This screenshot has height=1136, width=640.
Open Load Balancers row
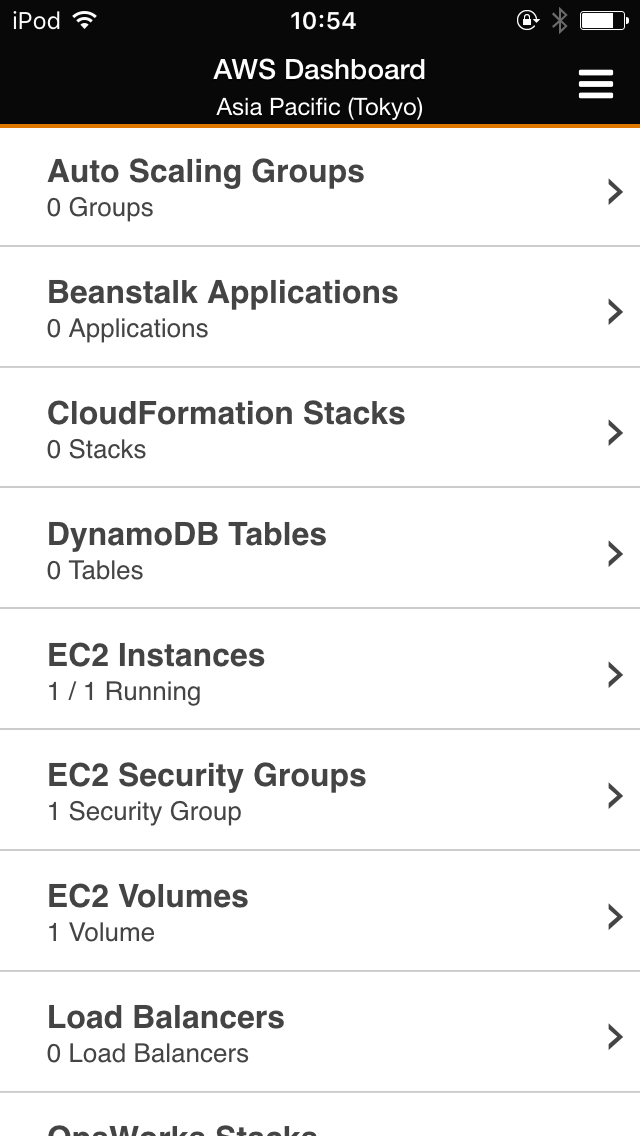click(320, 1032)
